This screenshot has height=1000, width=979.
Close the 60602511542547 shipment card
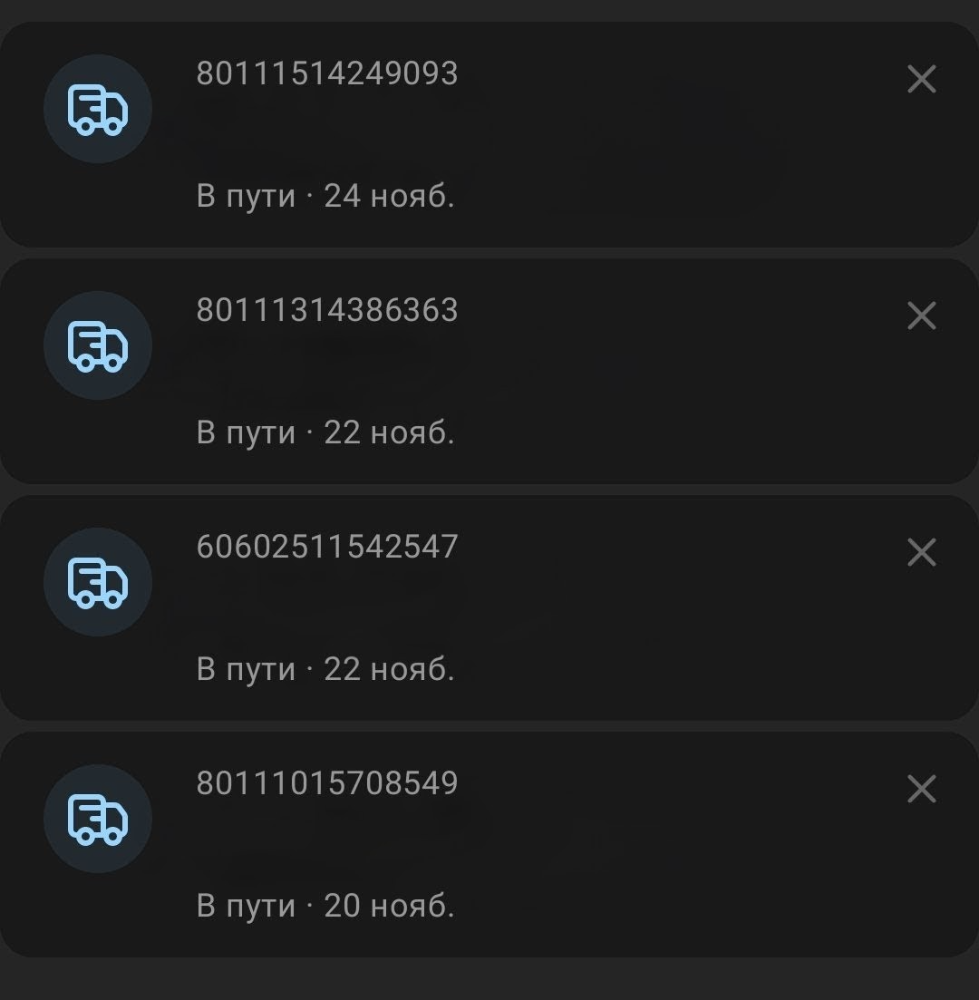point(921,553)
